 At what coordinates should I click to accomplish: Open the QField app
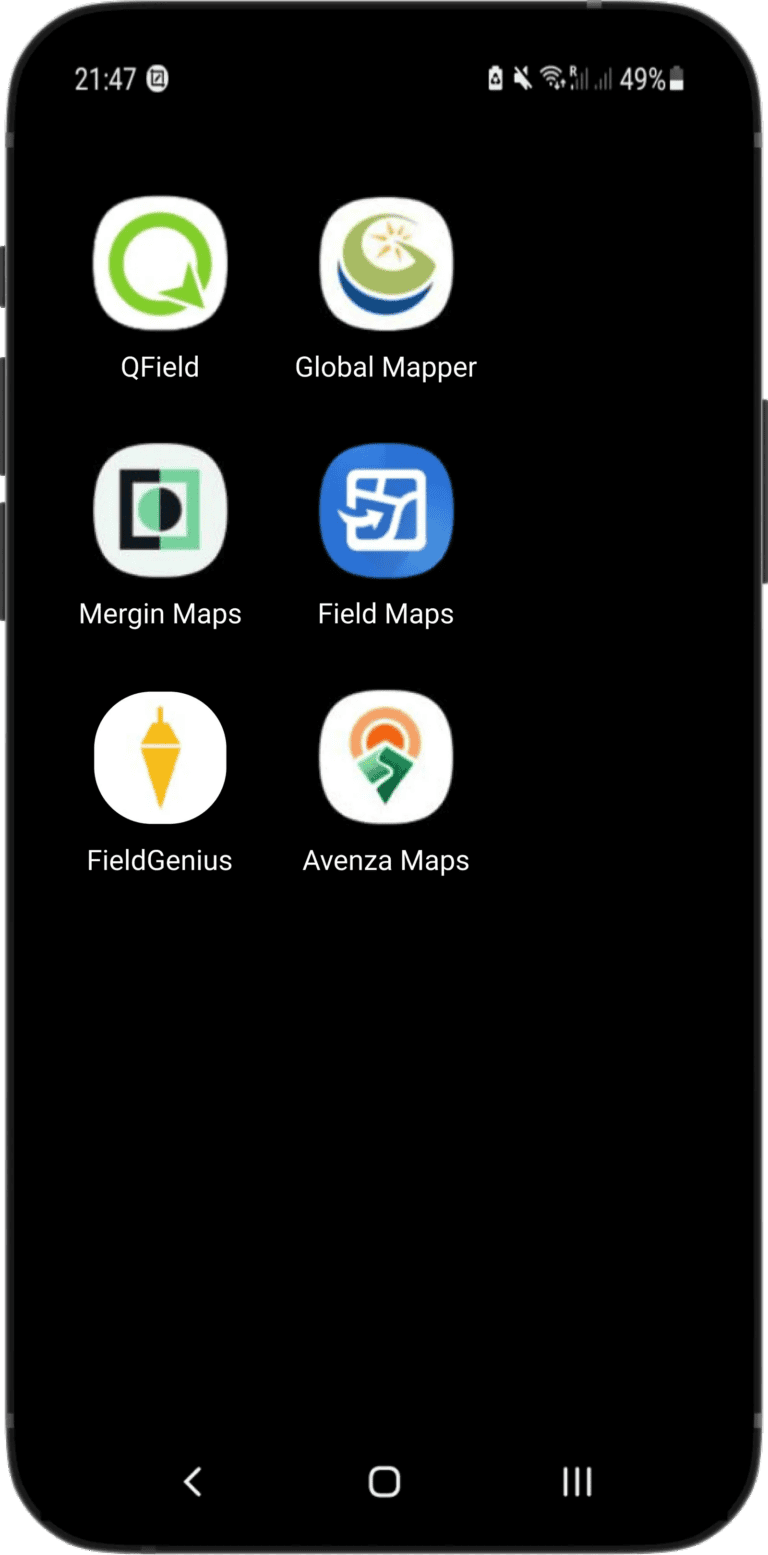pyautogui.click(x=160, y=264)
